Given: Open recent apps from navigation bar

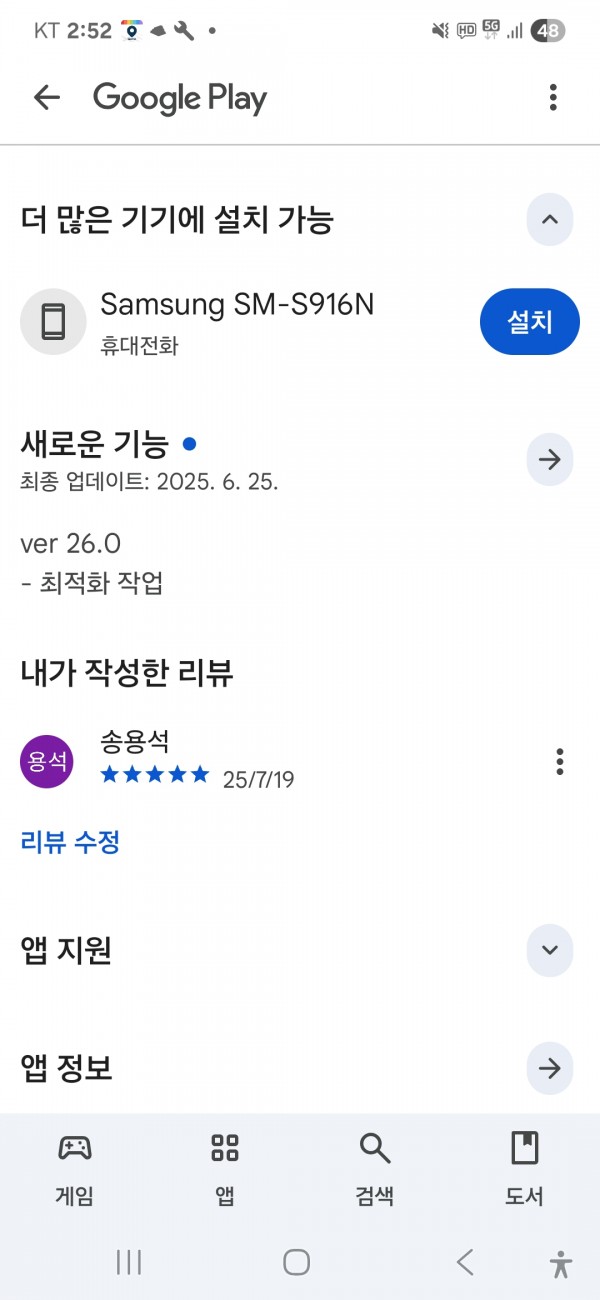Looking at the screenshot, I should click(x=129, y=1262).
